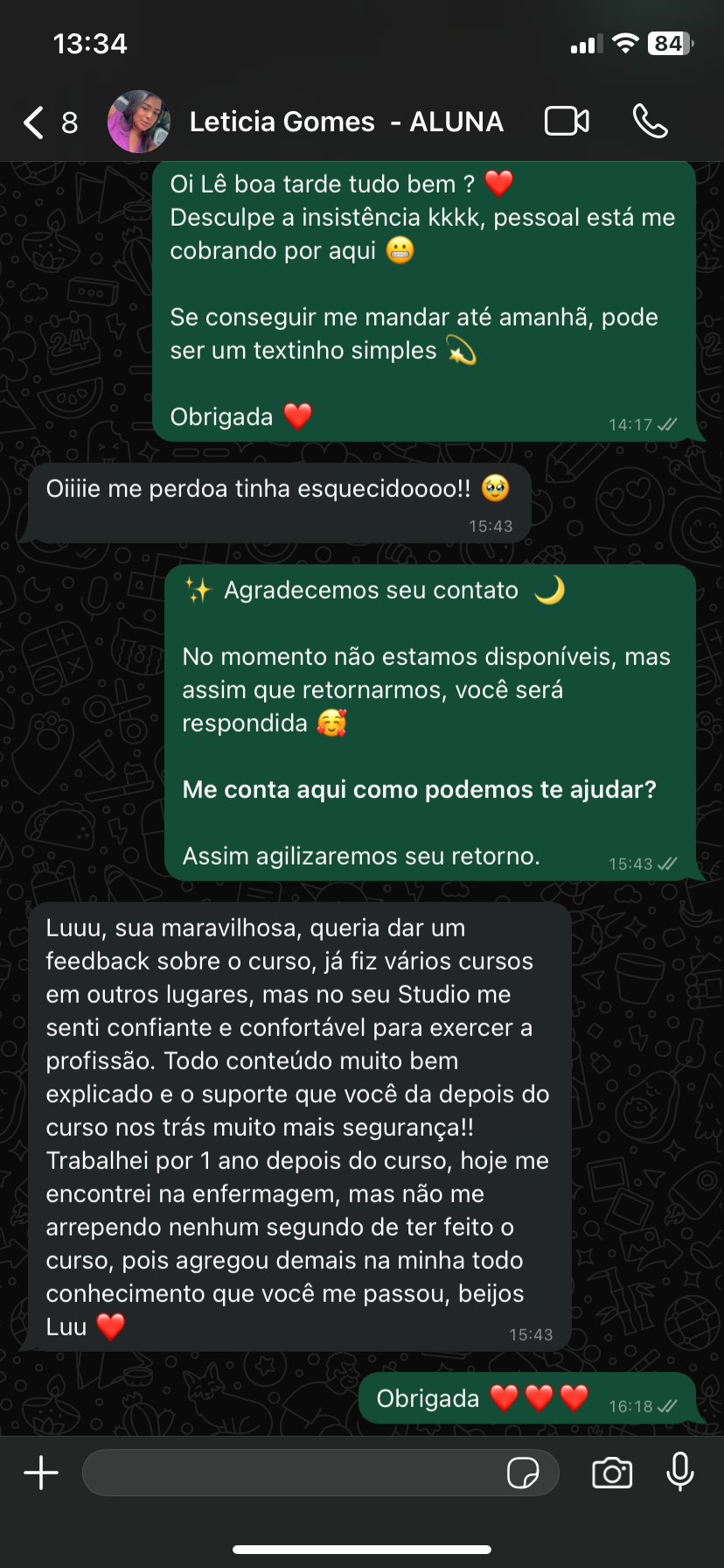
Task: Start a voice call from the chat header
Action: (x=651, y=122)
